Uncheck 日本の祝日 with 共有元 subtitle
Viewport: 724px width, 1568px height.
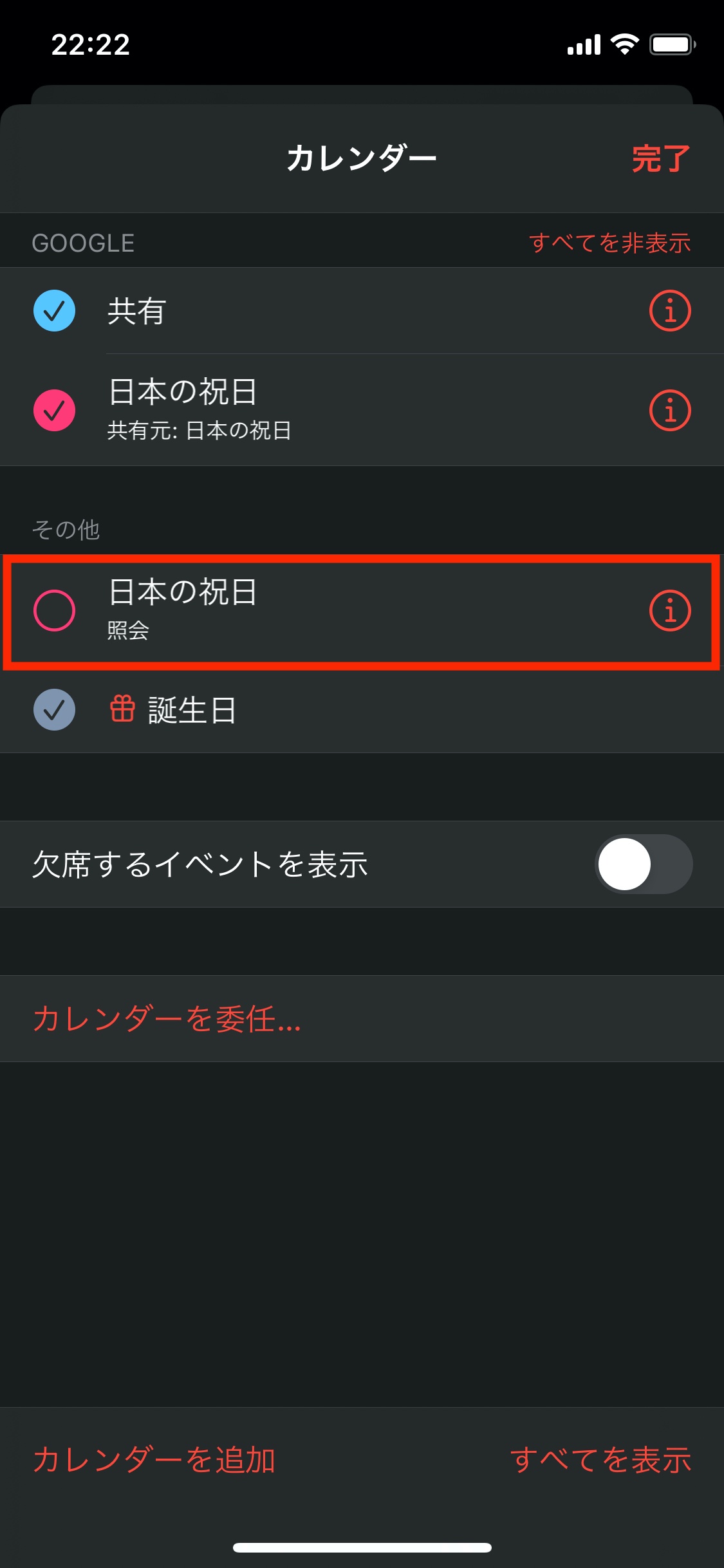[x=55, y=410]
